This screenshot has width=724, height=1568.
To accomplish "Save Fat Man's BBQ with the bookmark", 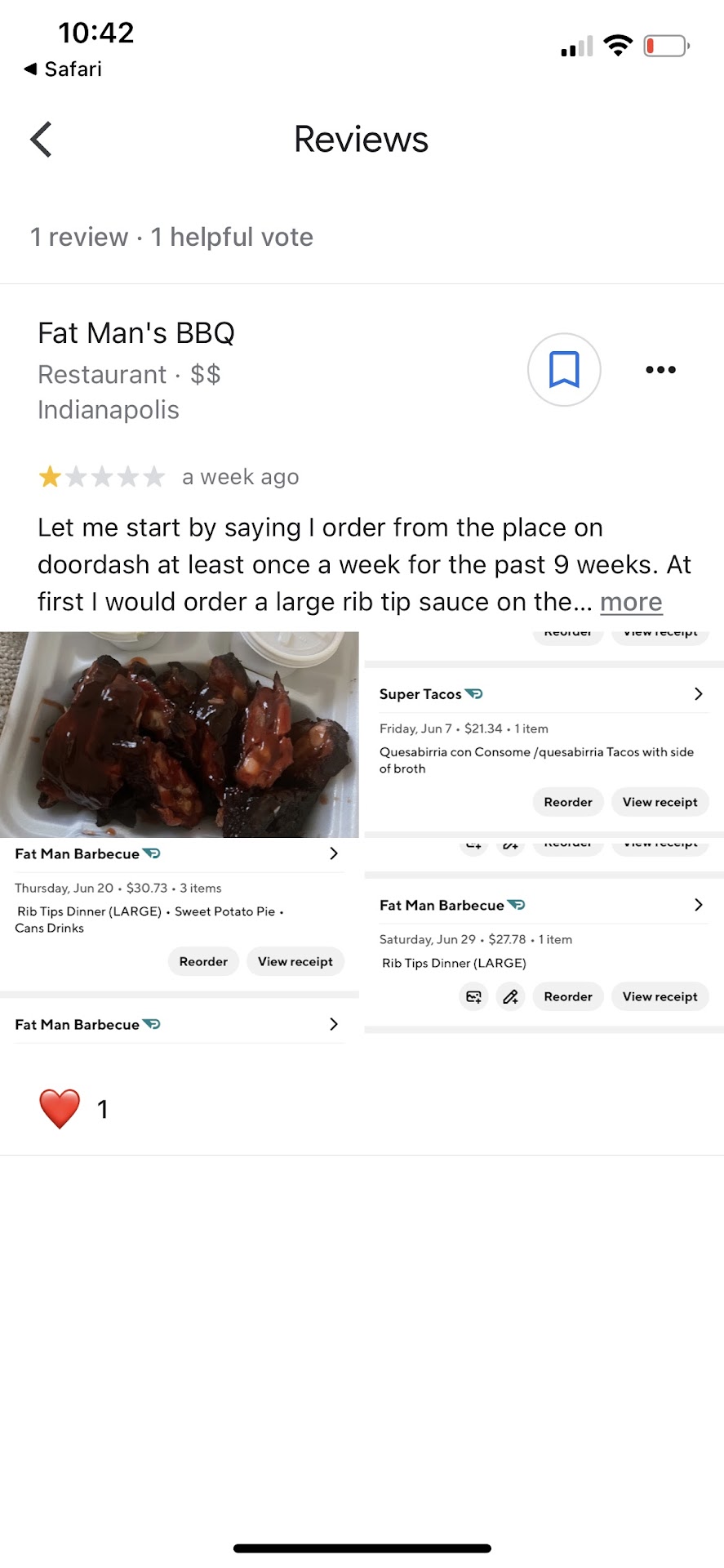I will pyautogui.click(x=564, y=370).
